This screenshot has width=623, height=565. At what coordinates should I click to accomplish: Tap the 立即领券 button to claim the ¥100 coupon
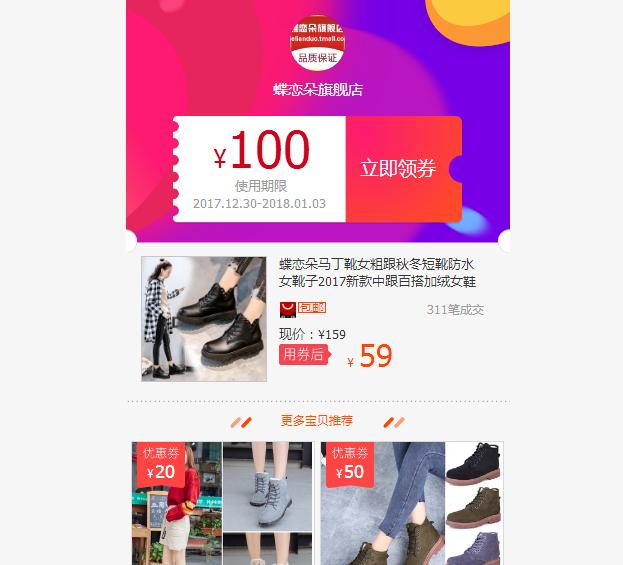click(399, 169)
